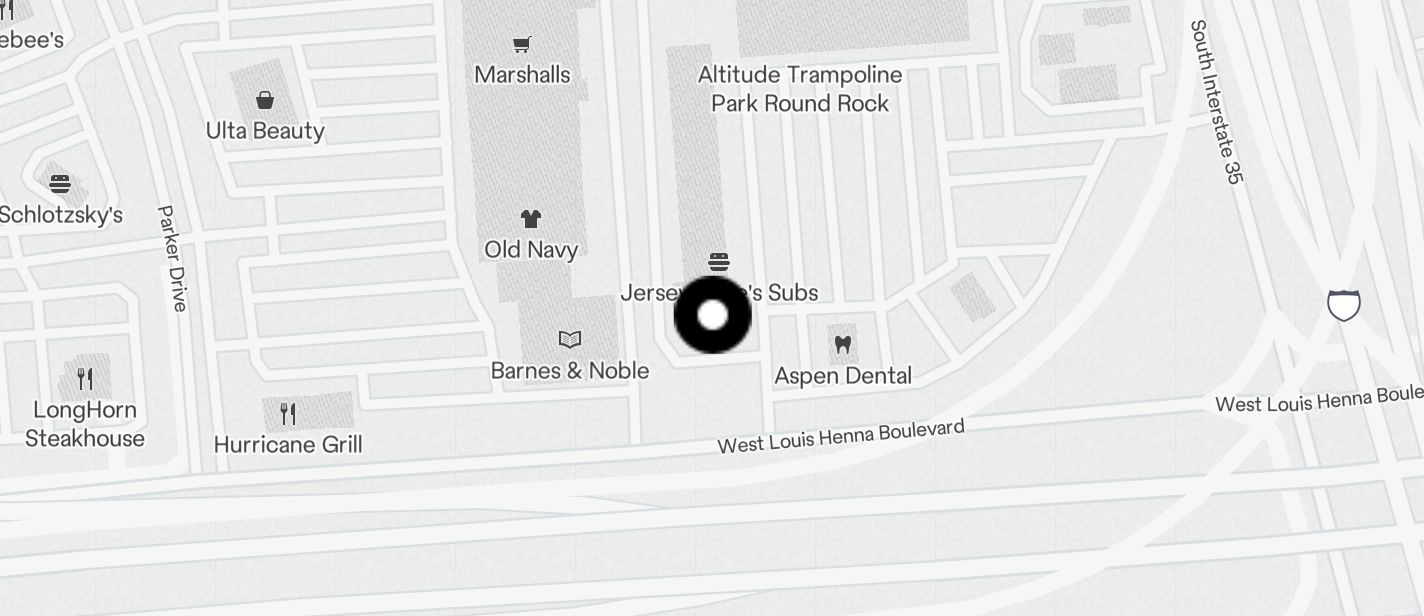Select Altitude Trampoline Park Round Rock

pos(799,89)
